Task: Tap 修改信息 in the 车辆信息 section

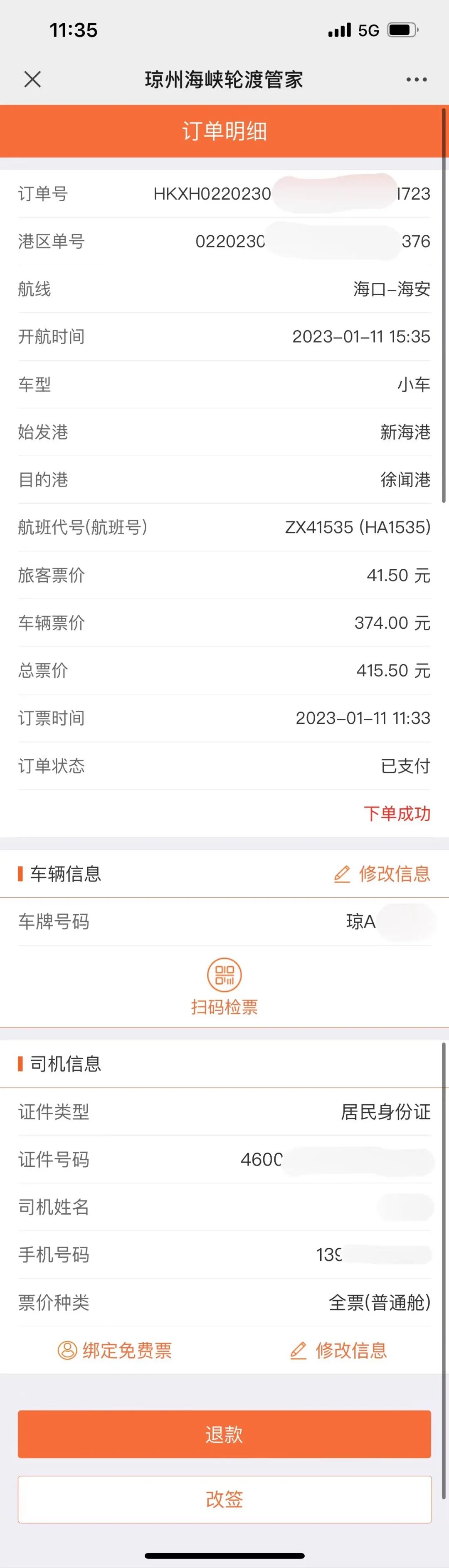Action: point(382,874)
